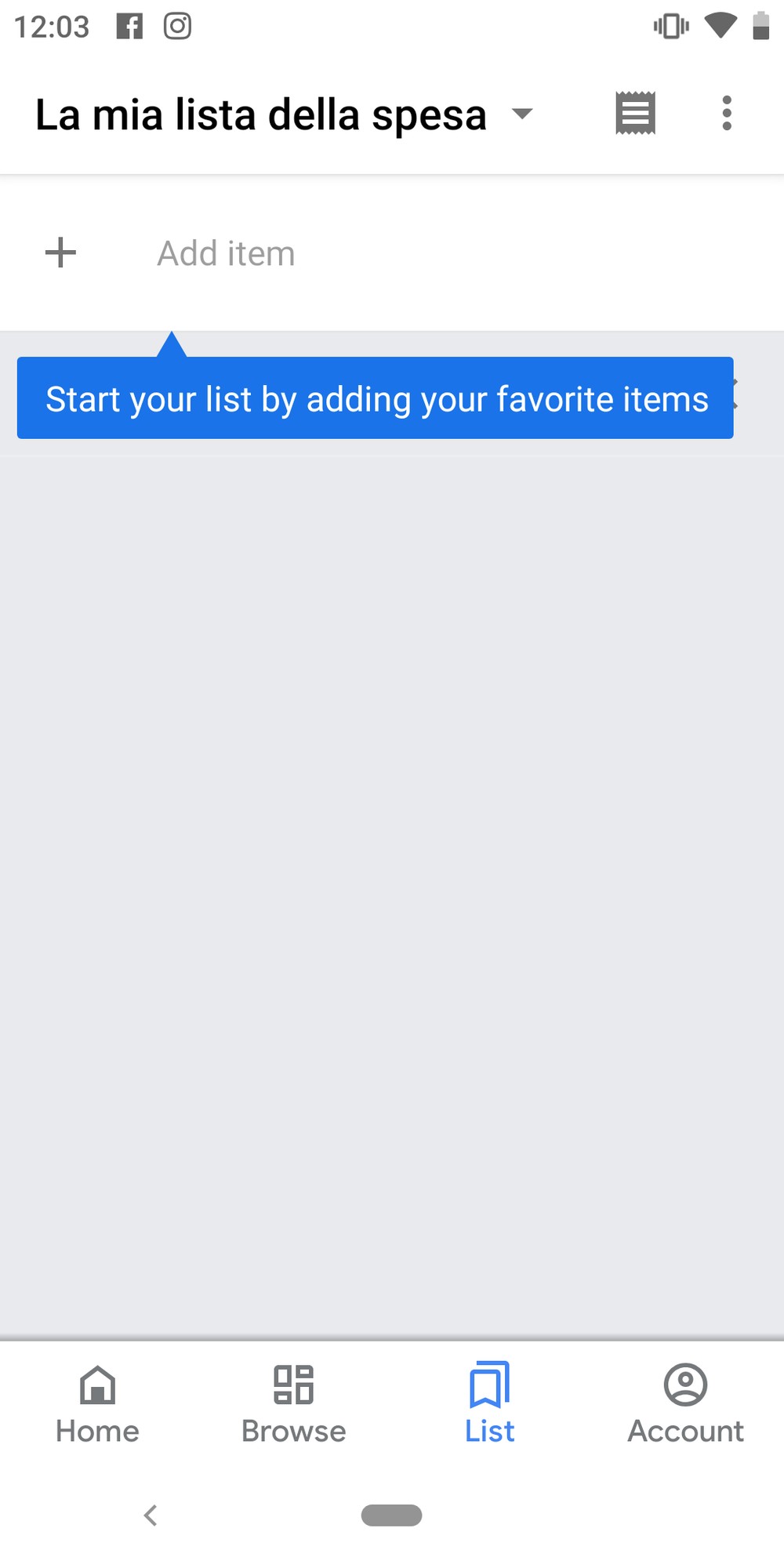Tap the plus icon to add item
This screenshot has height=1568, width=784.
click(60, 253)
